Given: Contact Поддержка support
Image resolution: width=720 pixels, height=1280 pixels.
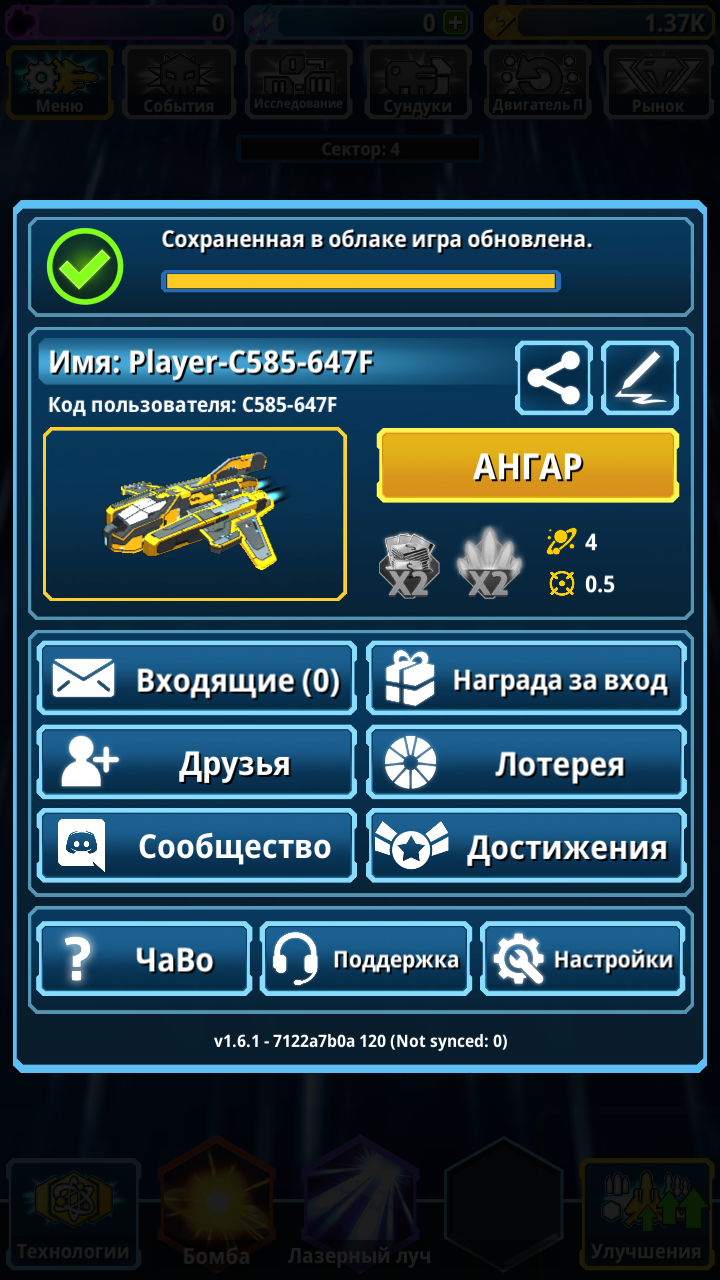Looking at the screenshot, I should (366, 959).
